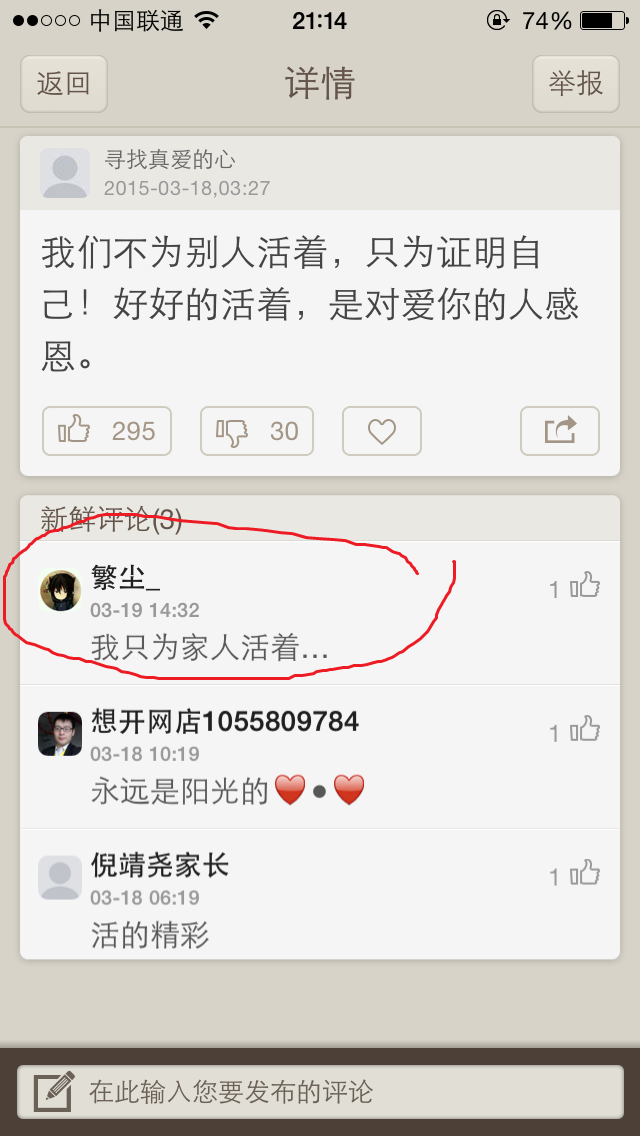
Task: Dislike the post with 30 thumbs down
Action: pos(257,431)
